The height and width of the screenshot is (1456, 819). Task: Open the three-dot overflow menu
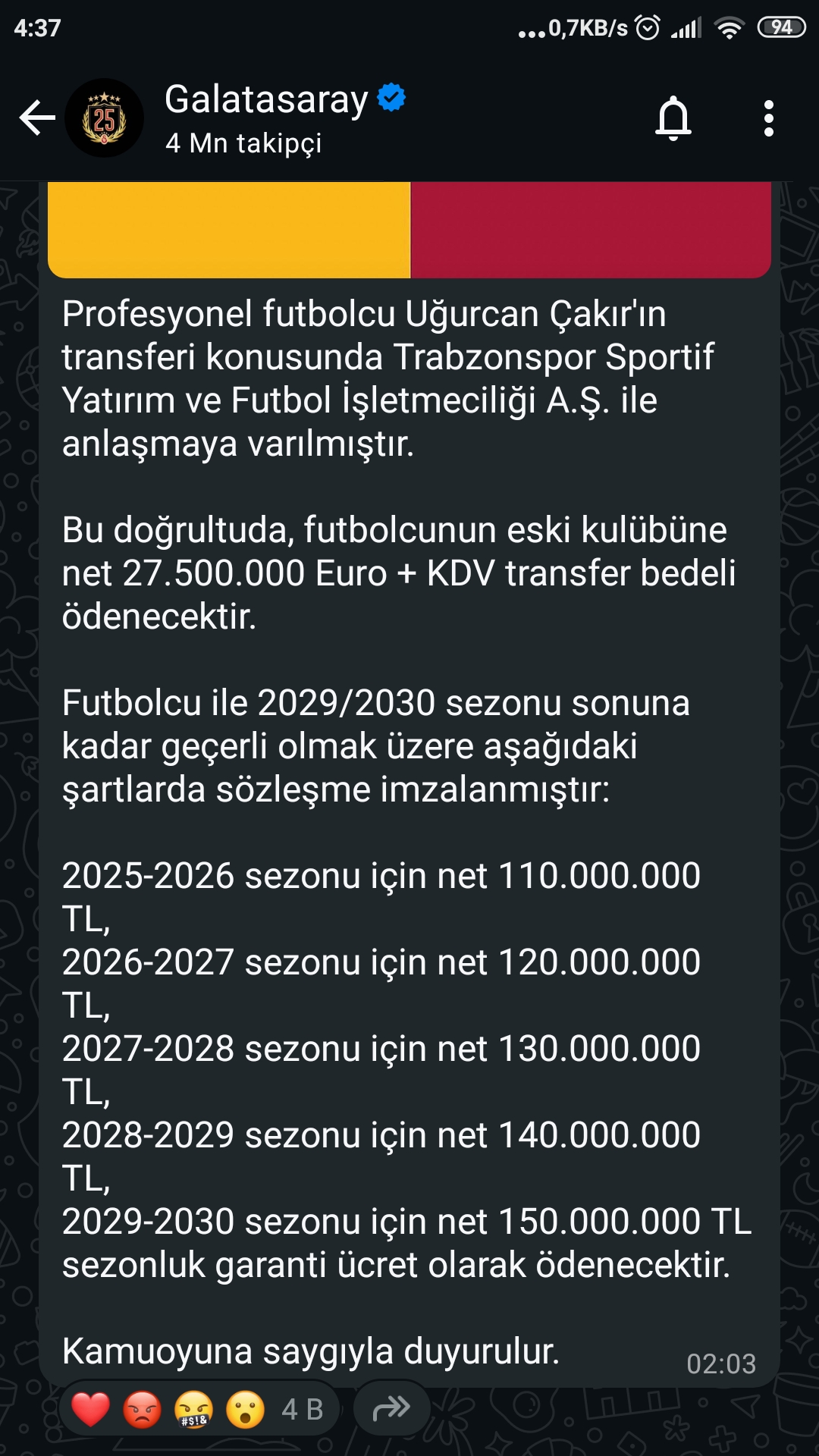pos(769,118)
